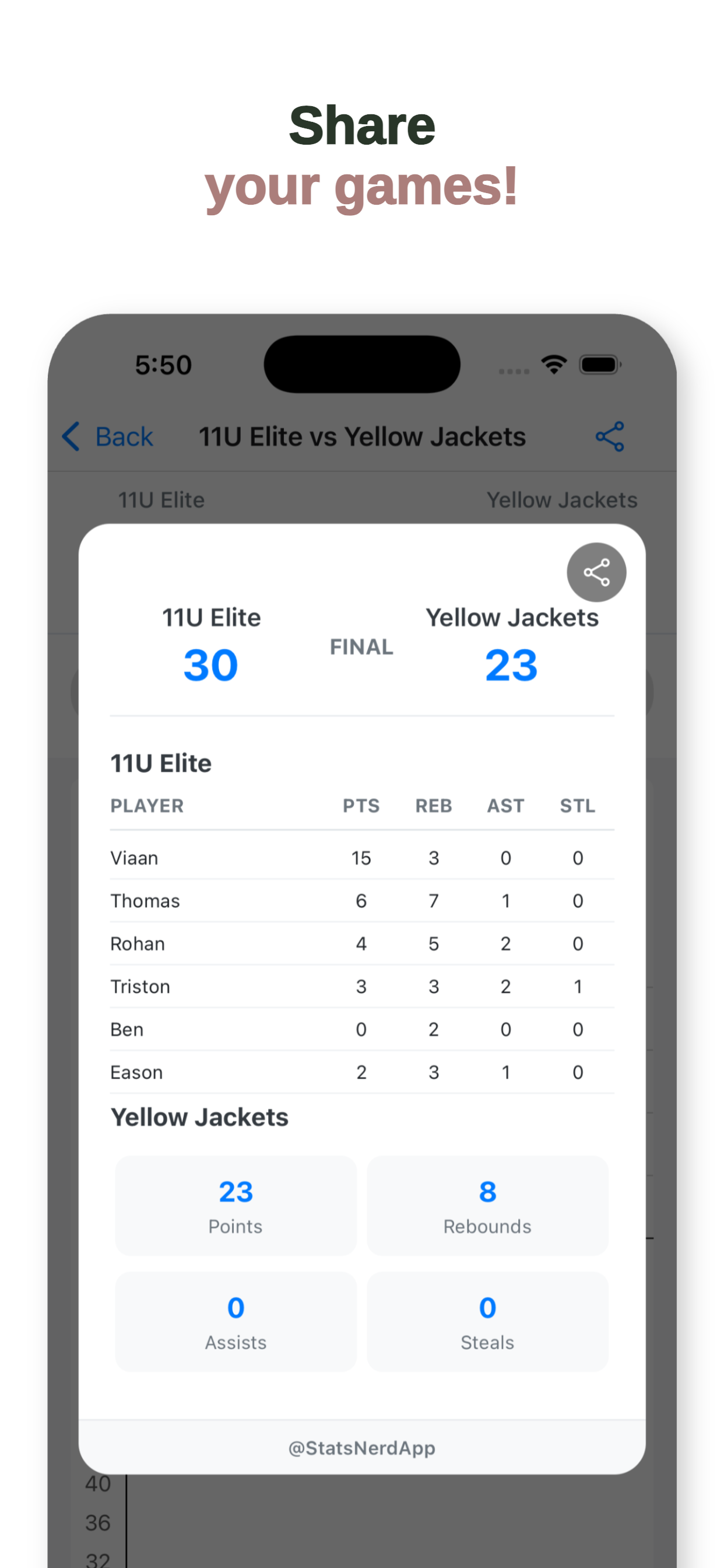Switch to the Yellow Jackets team tab
Image resolution: width=724 pixels, height=1568 pixels.
pos(562,499)
